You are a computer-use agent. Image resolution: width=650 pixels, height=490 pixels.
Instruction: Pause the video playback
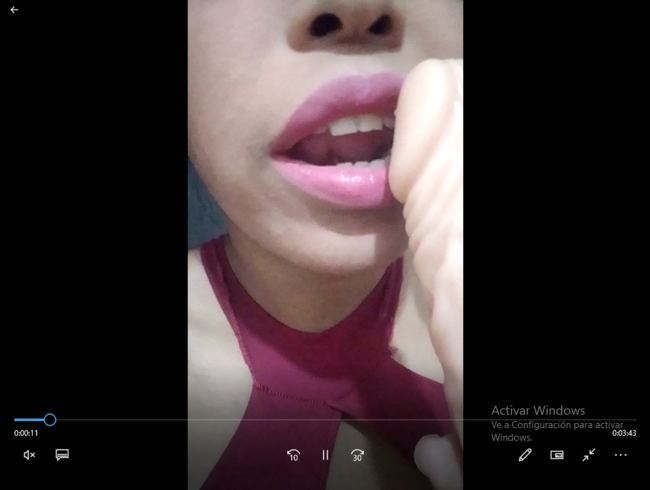pos(325,455)
